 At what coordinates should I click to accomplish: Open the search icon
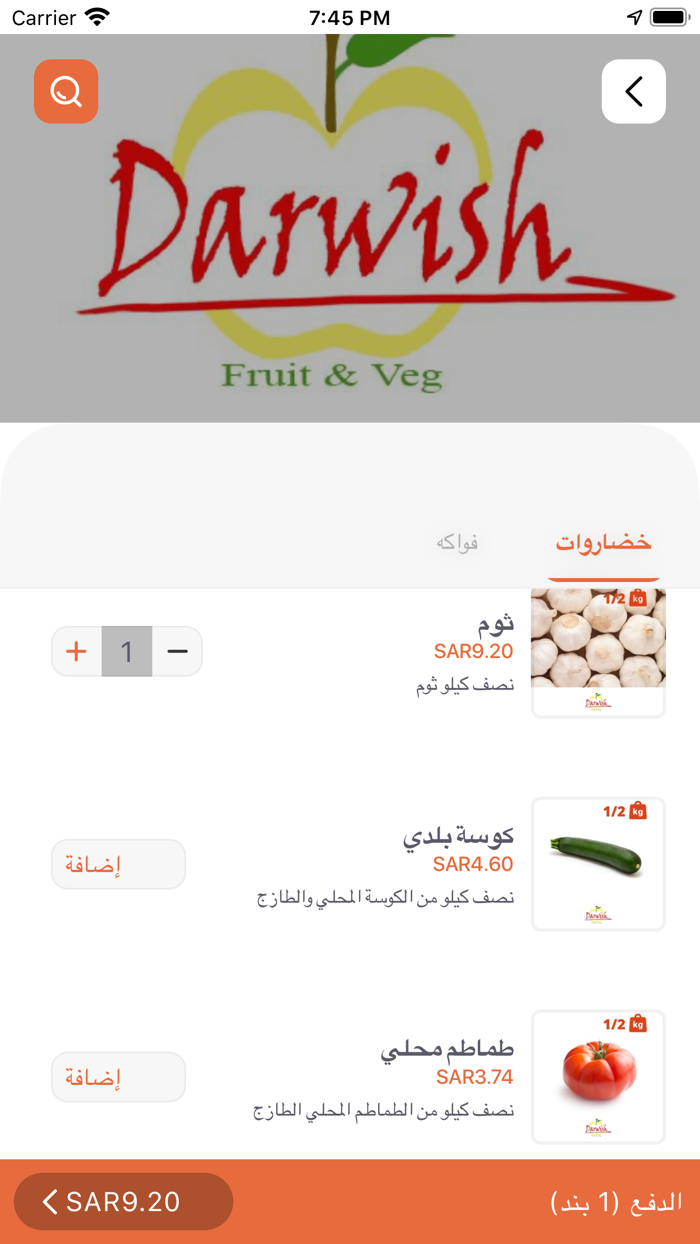coord(66,92)
